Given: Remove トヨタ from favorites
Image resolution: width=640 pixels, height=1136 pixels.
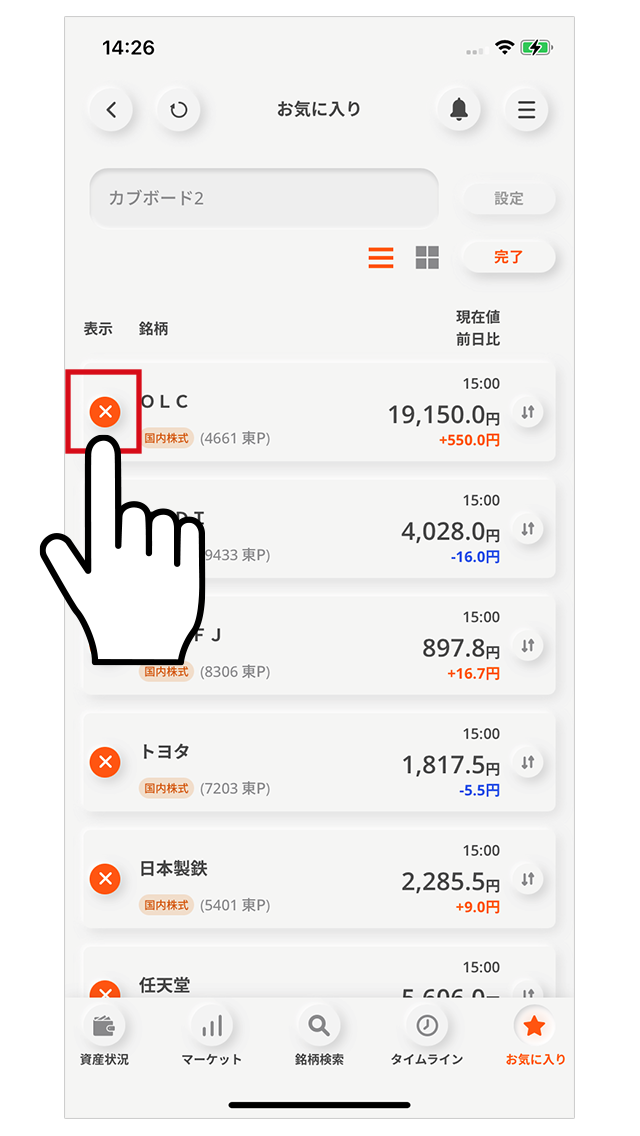Looking at the screenshot, I should (105, 762).
